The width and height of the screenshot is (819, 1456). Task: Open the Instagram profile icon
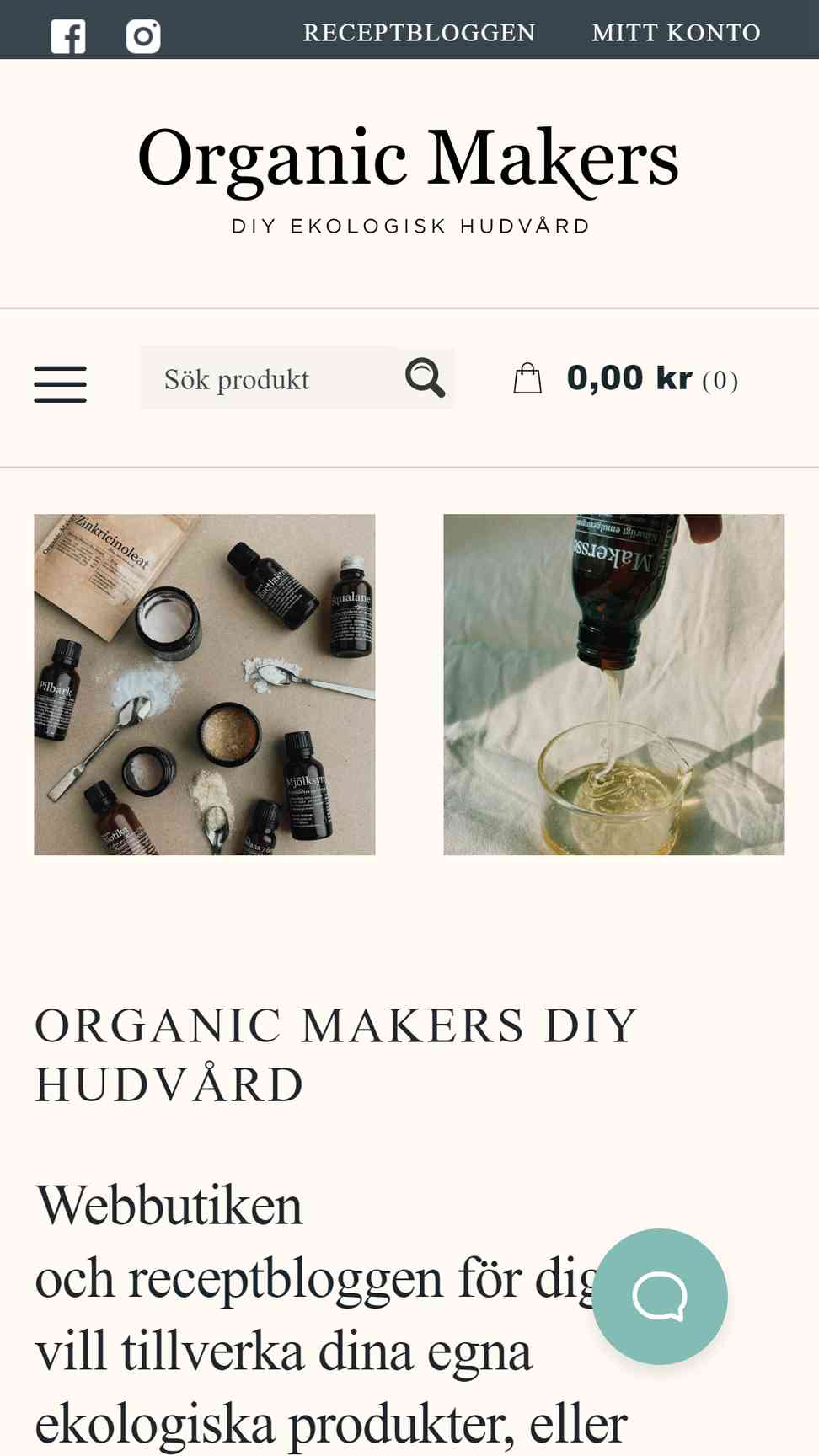(x=143, y=36)
